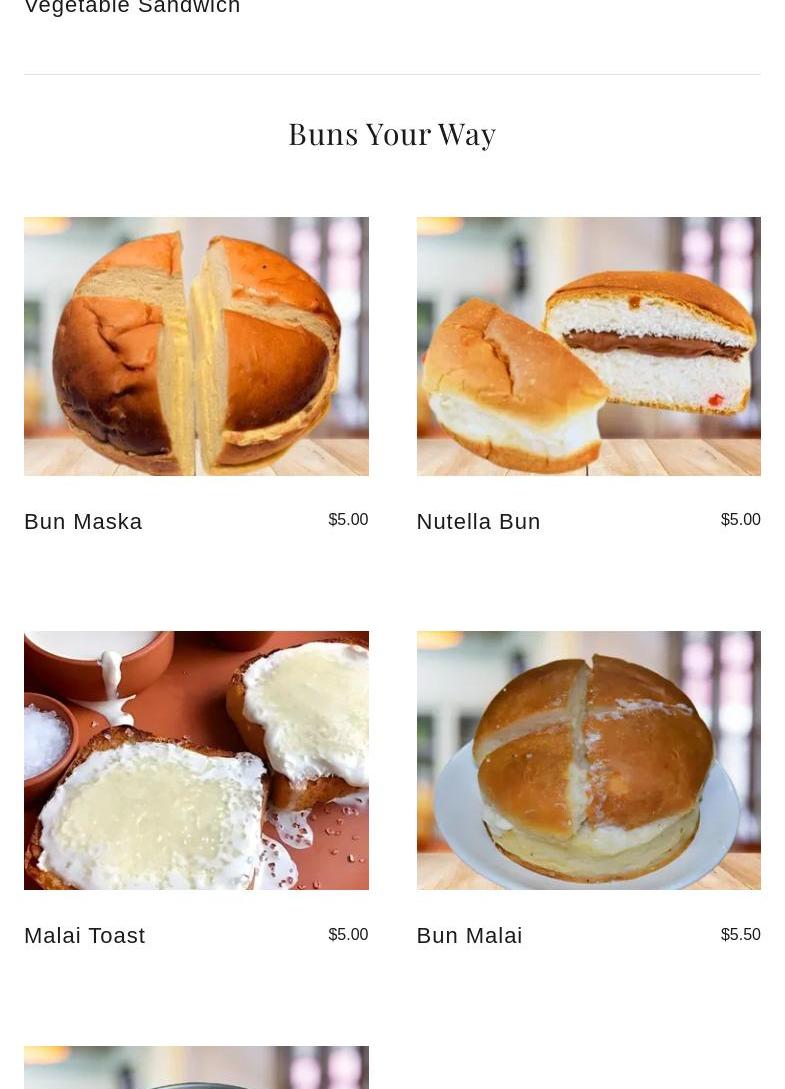The image size is (785, 1089).
Task: View the Malai Toast item
Action: pyautogui.click(x=85, y=936)
